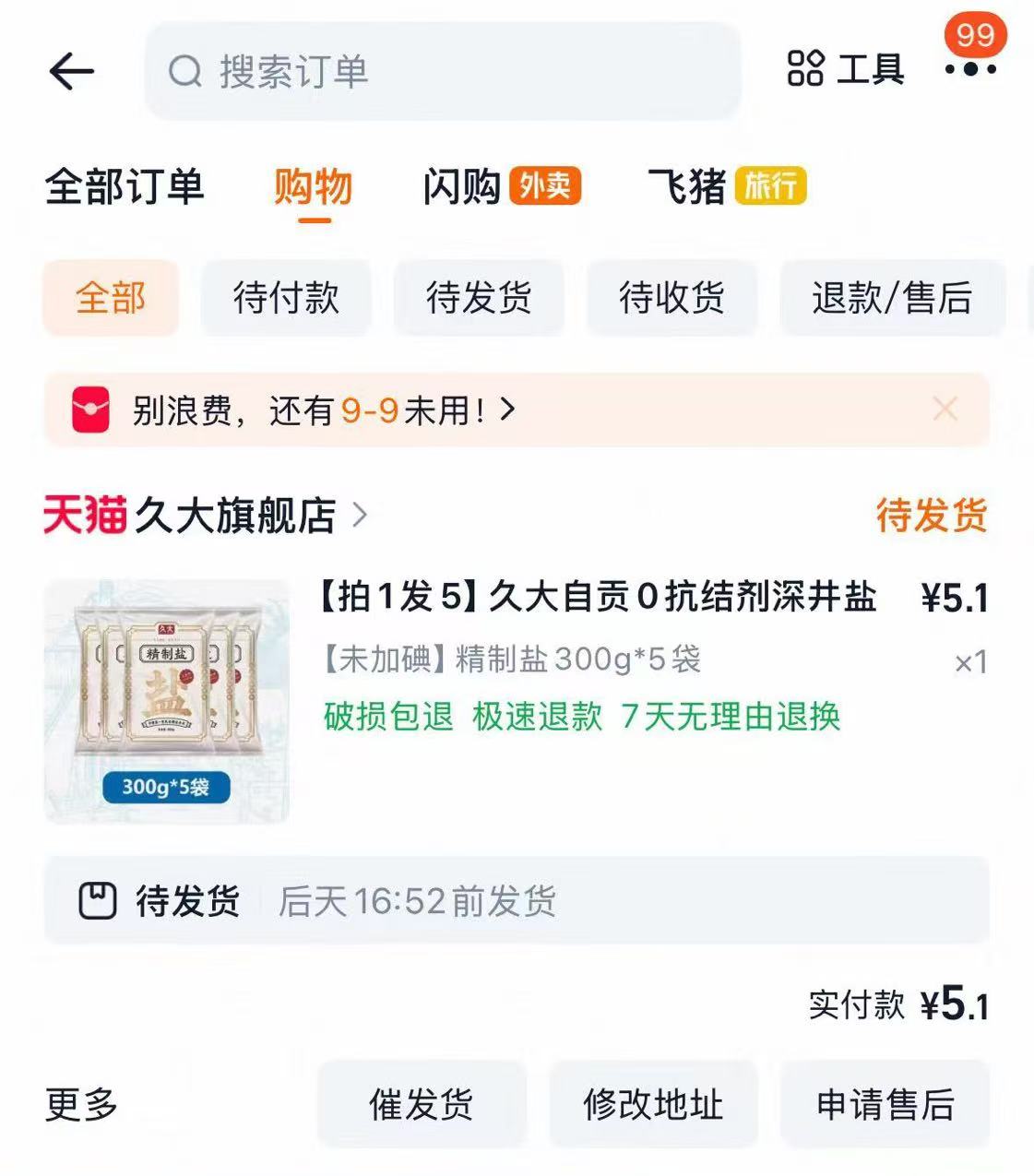Open the 飞猪 travel tab
1034x1176 pixels.
[687, 186]
